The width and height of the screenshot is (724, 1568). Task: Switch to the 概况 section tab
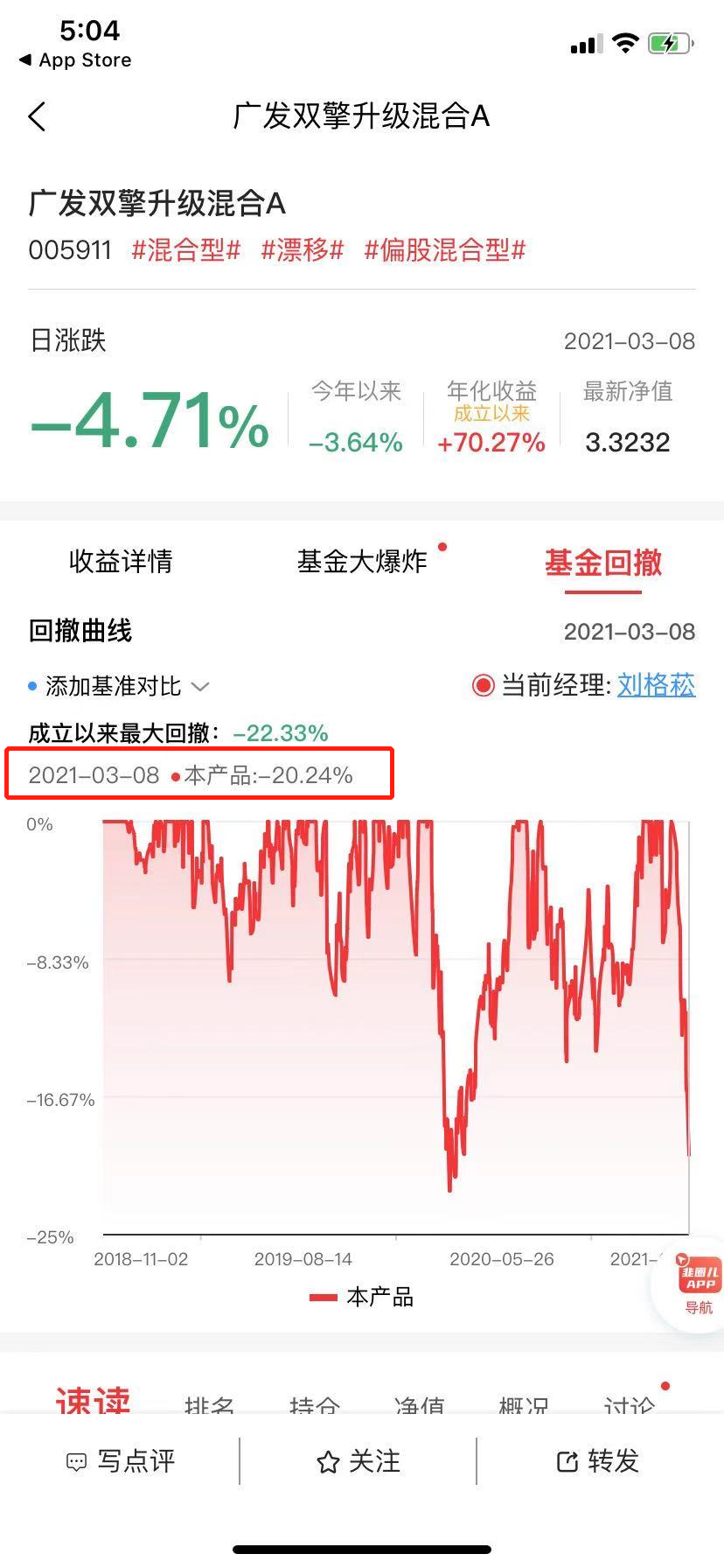[524, 1403]
